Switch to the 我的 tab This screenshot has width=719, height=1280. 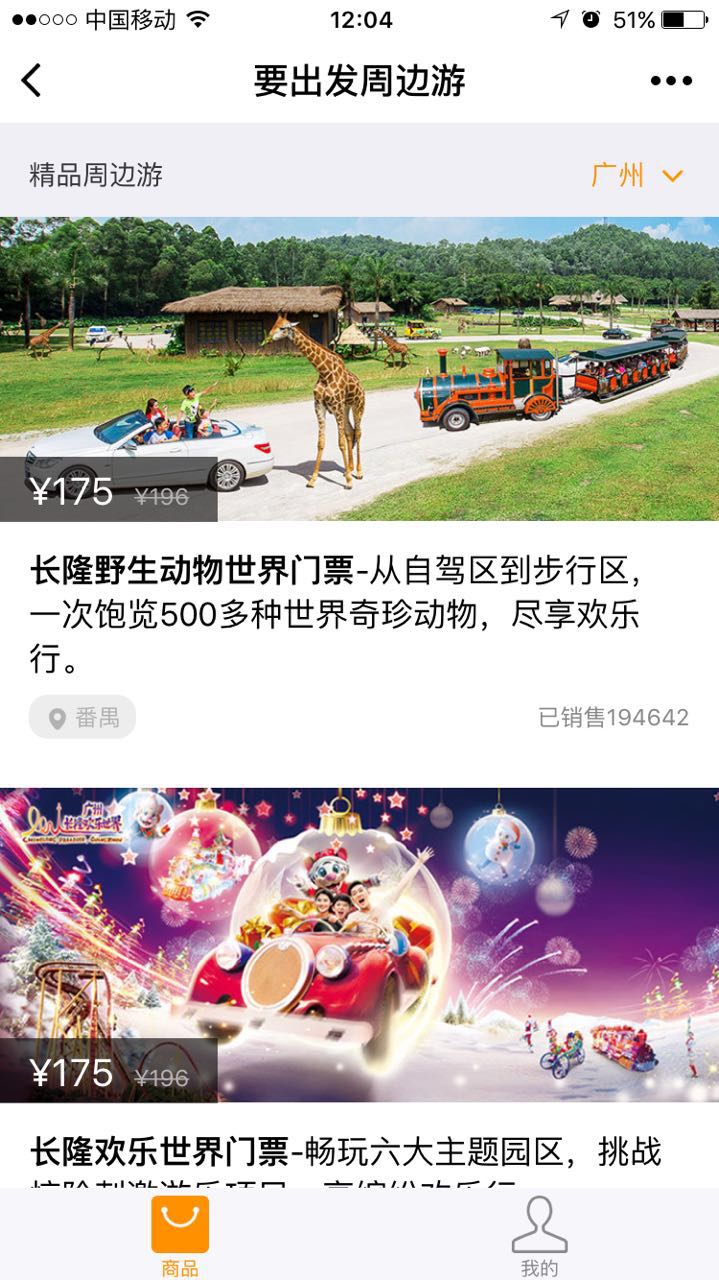point(539,1236)
